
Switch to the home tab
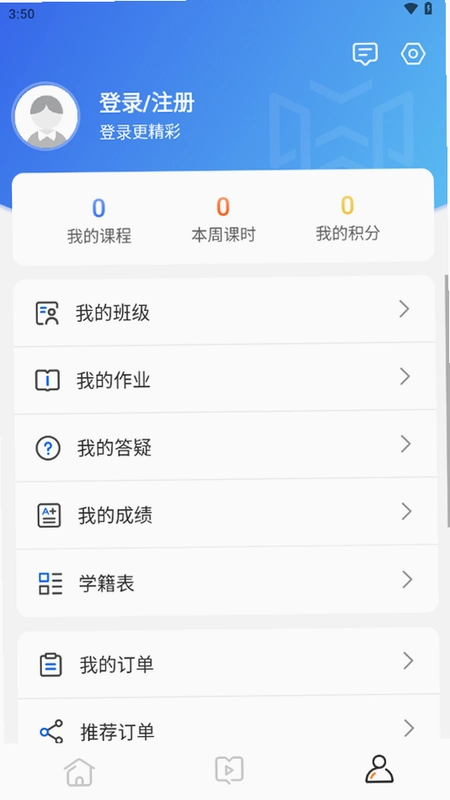tap(79, 771)
